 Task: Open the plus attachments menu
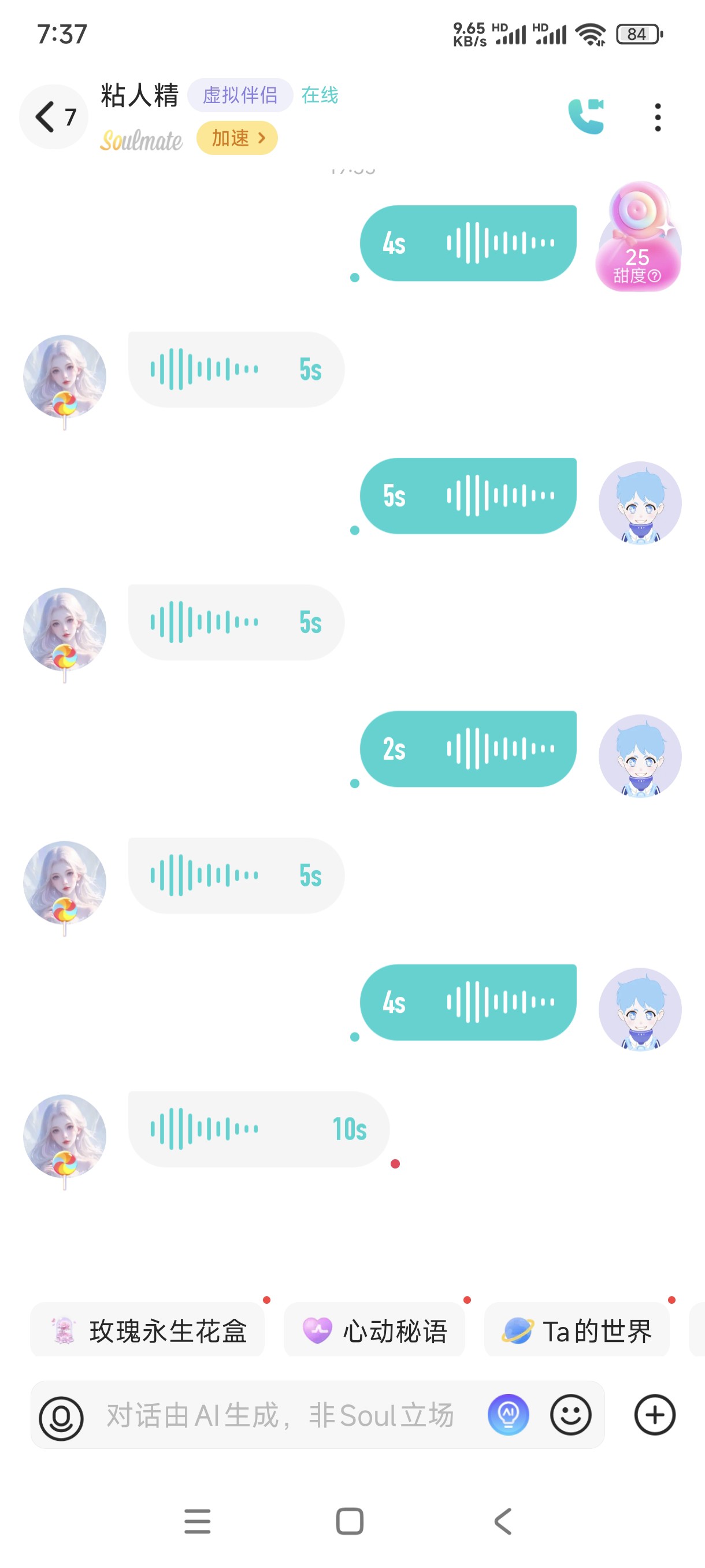(x=655, y=1415)
